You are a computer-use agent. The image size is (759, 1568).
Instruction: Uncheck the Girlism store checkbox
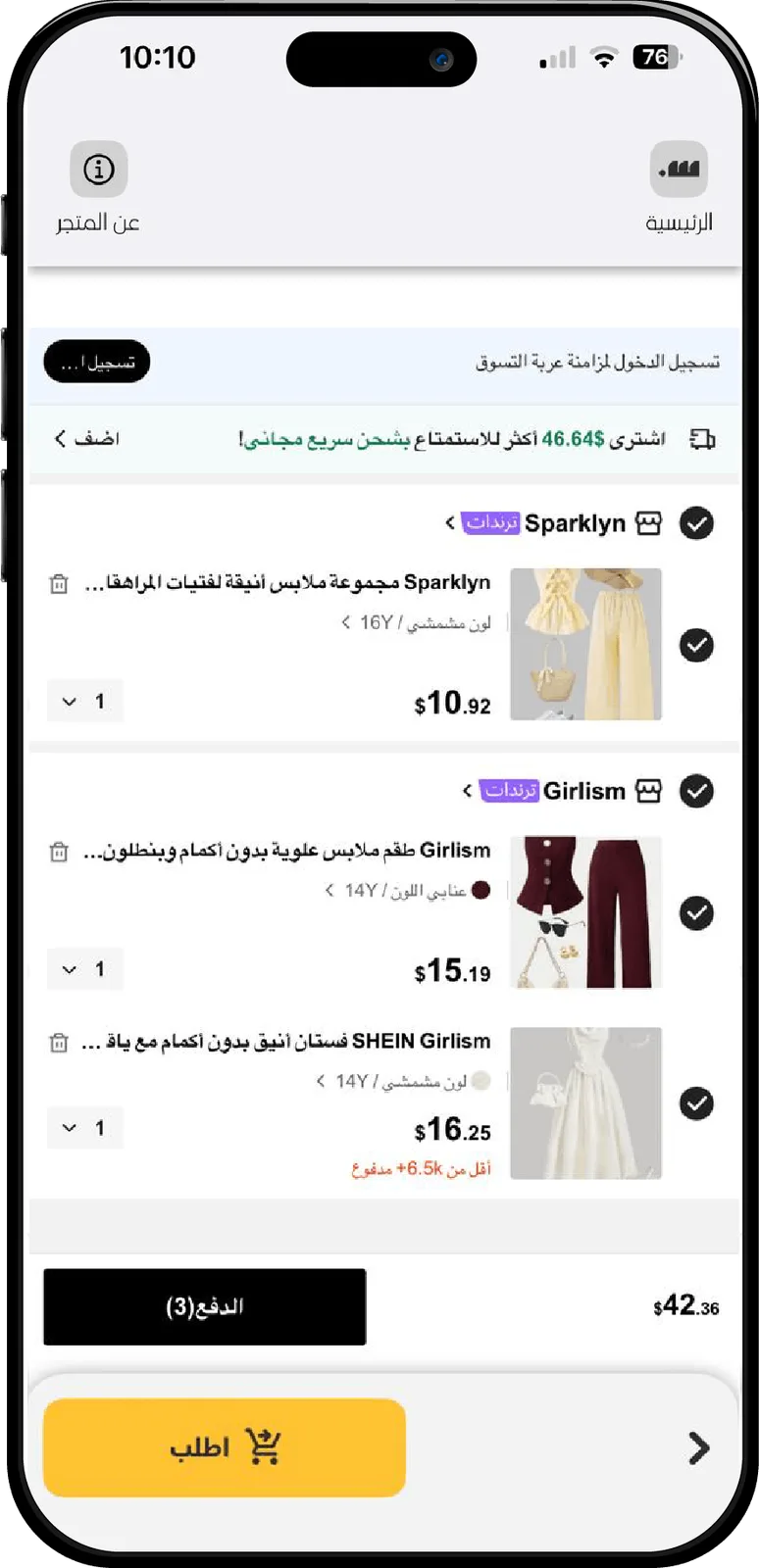click(x=696, y=791)
